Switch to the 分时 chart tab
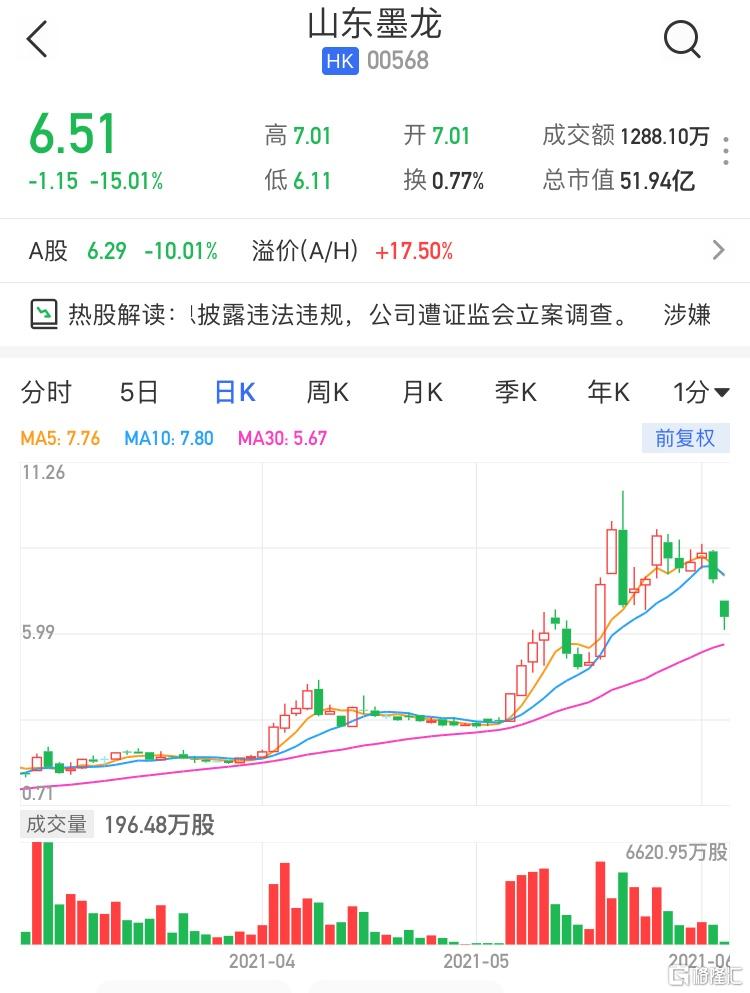The image size is (750, 993). point(46,393)
